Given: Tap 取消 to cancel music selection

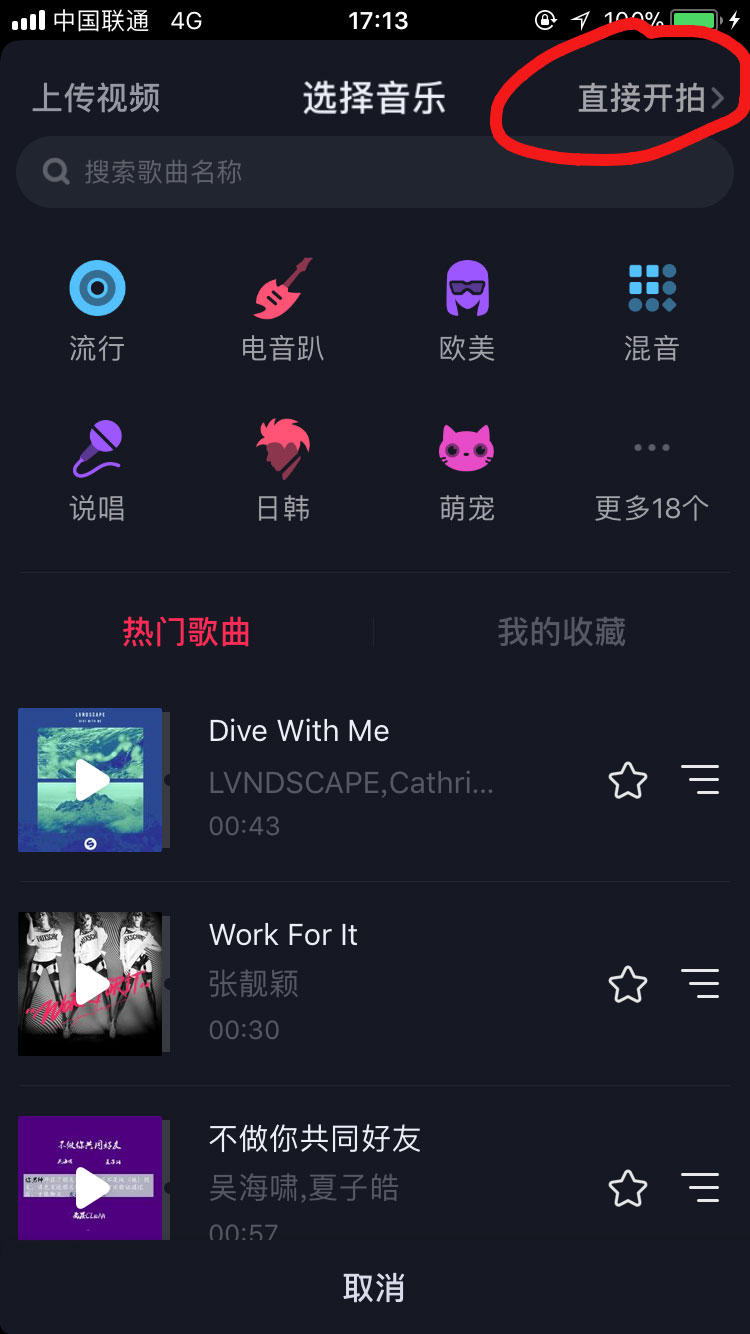Looking at the screenshot, I should [374, 1288].
